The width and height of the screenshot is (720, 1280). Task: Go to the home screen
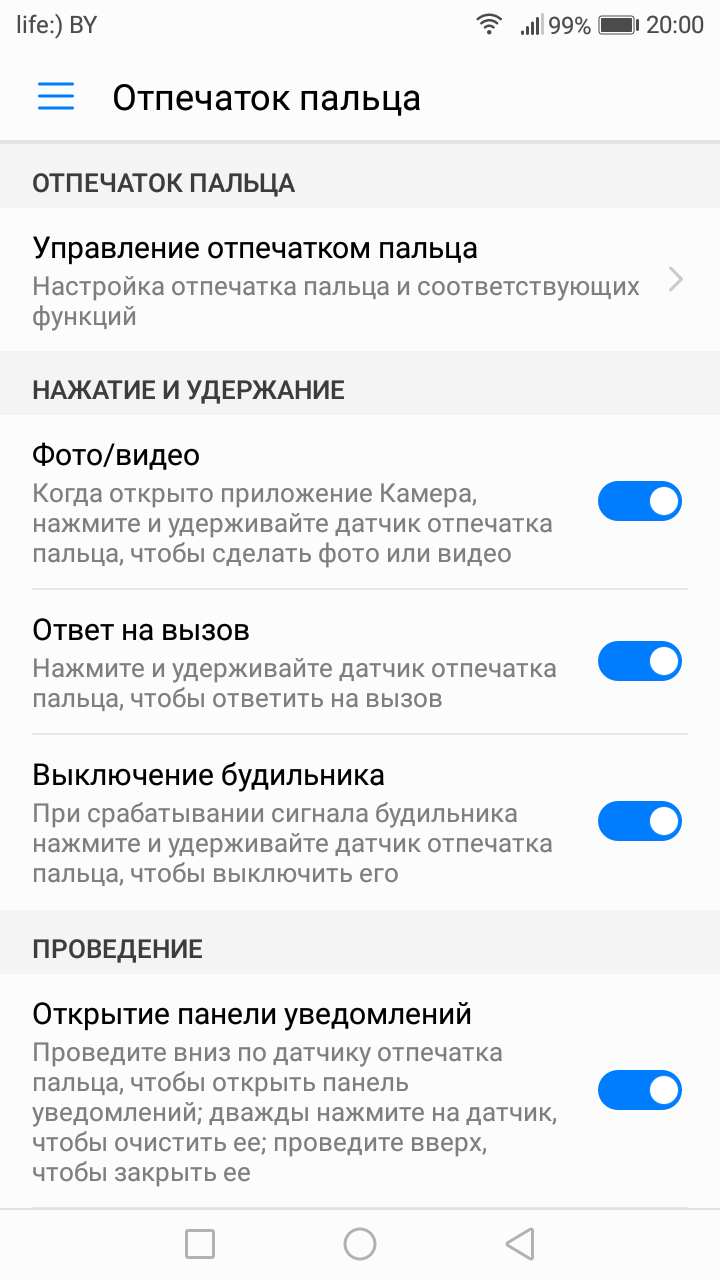(x=360, y=1244)
